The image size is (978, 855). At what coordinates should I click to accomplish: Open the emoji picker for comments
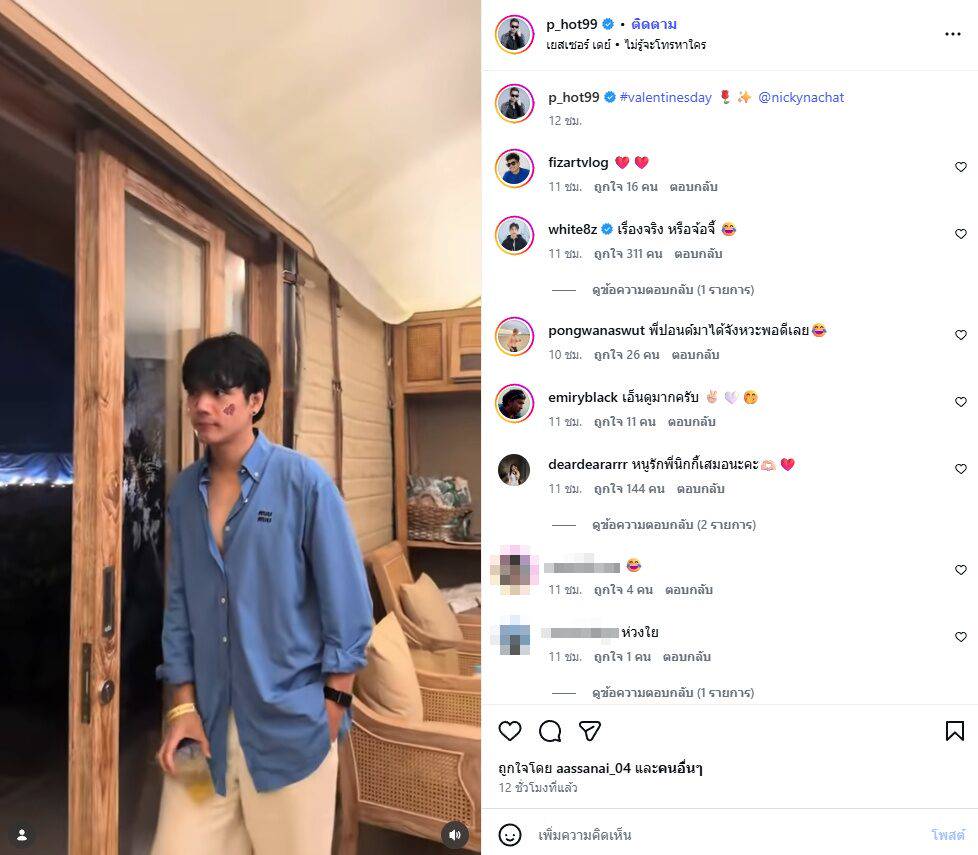tap(510, 834)
